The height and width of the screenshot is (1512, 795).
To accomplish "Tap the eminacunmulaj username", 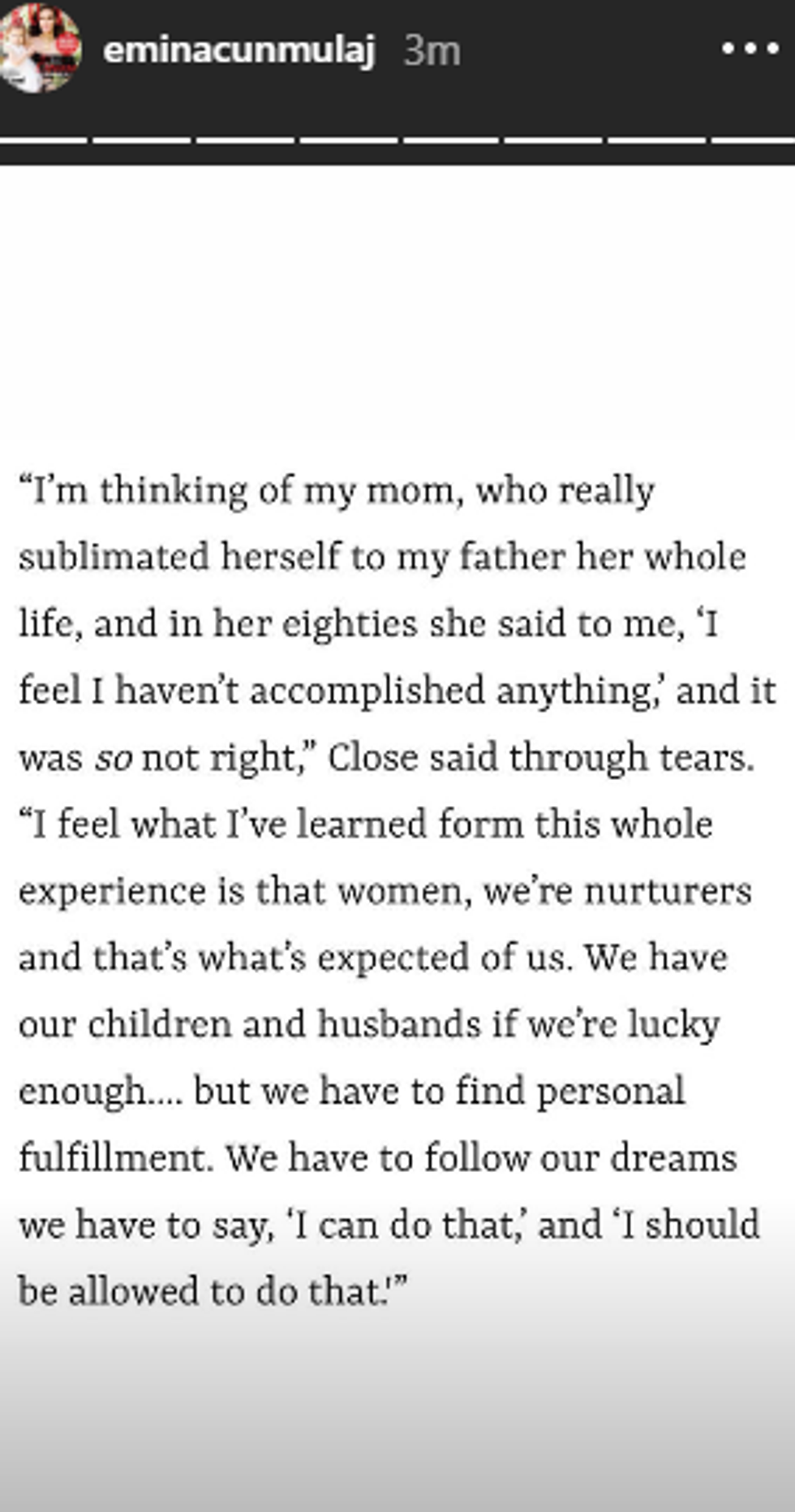I will (239, 50).
